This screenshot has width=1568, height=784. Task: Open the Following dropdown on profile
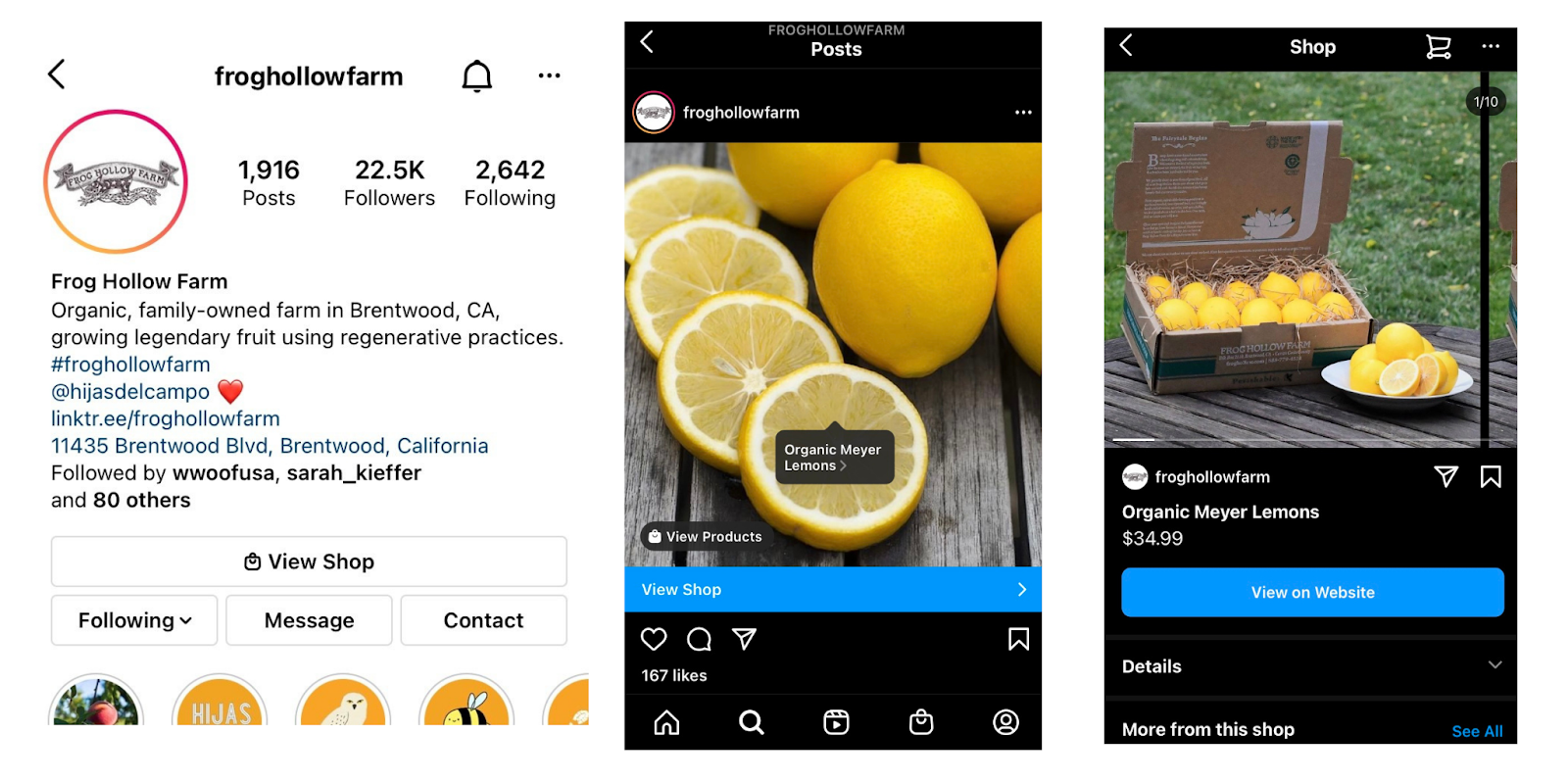(134, 620)
